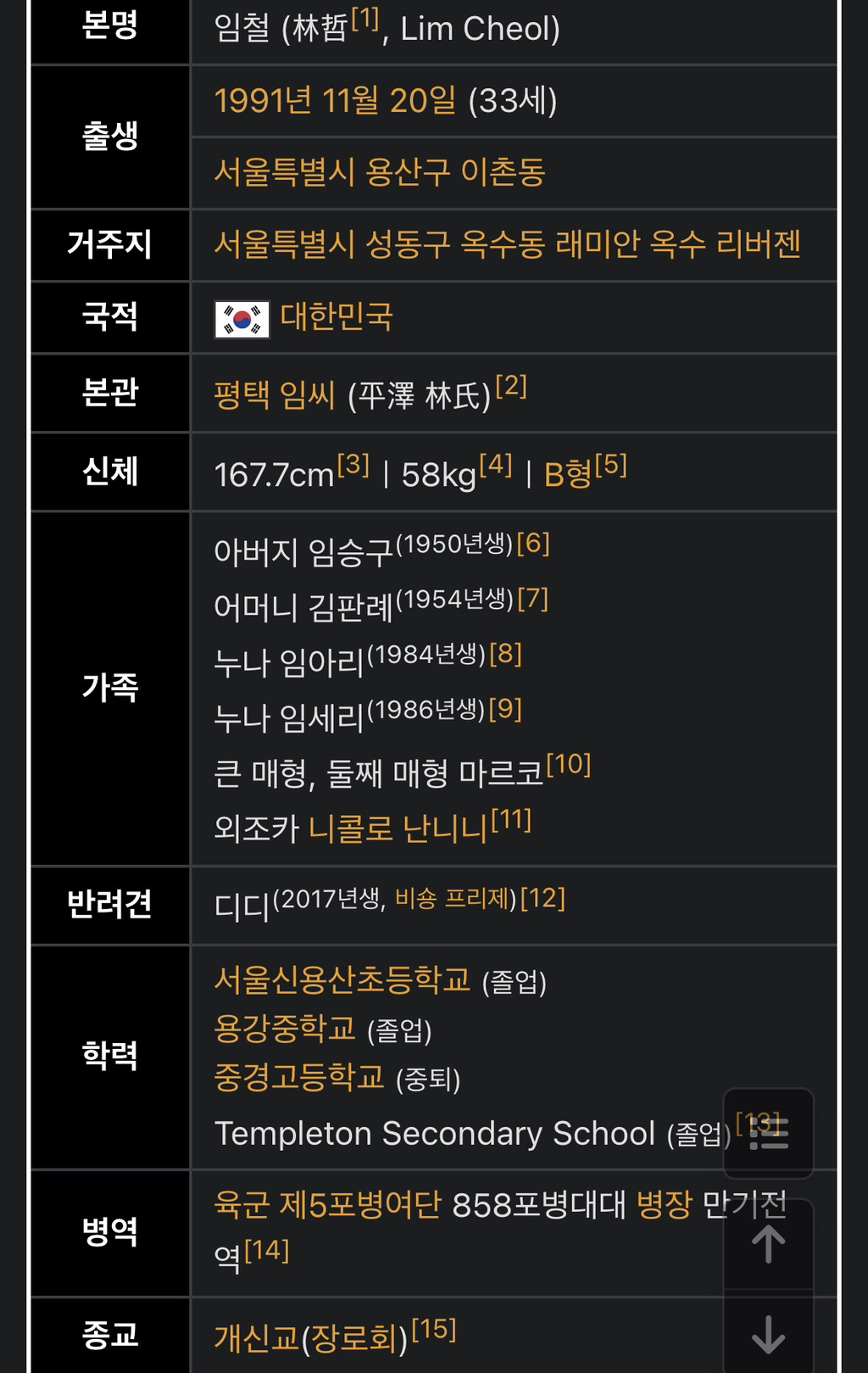
Task: Jump to the top with the up arrow
Action: click(769, 1244)
